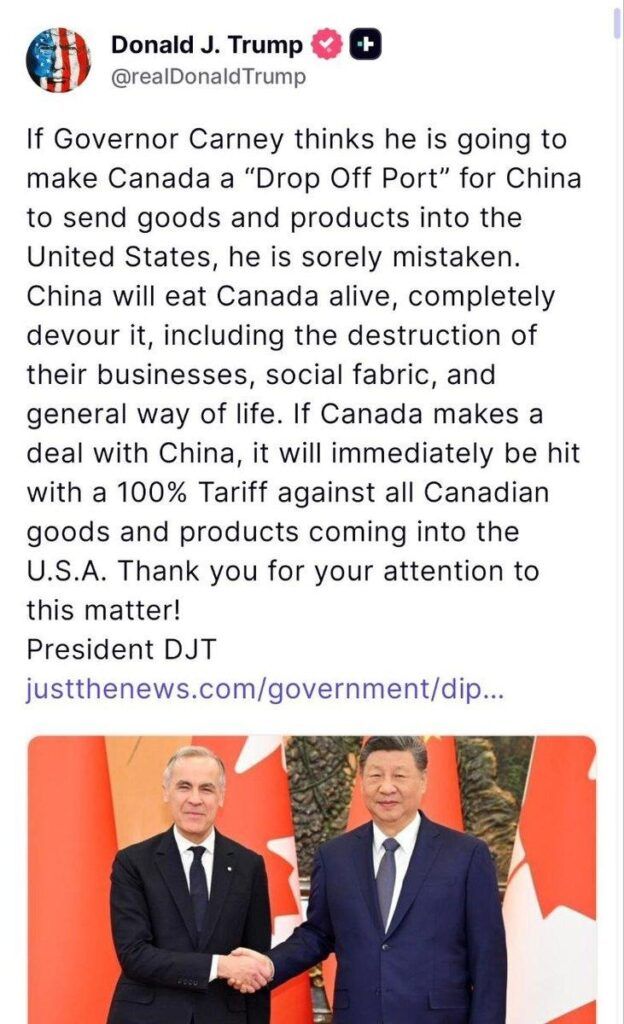Tap the plus badge beside the name
The image size is (624, 1024).
[x=368, y=45]
